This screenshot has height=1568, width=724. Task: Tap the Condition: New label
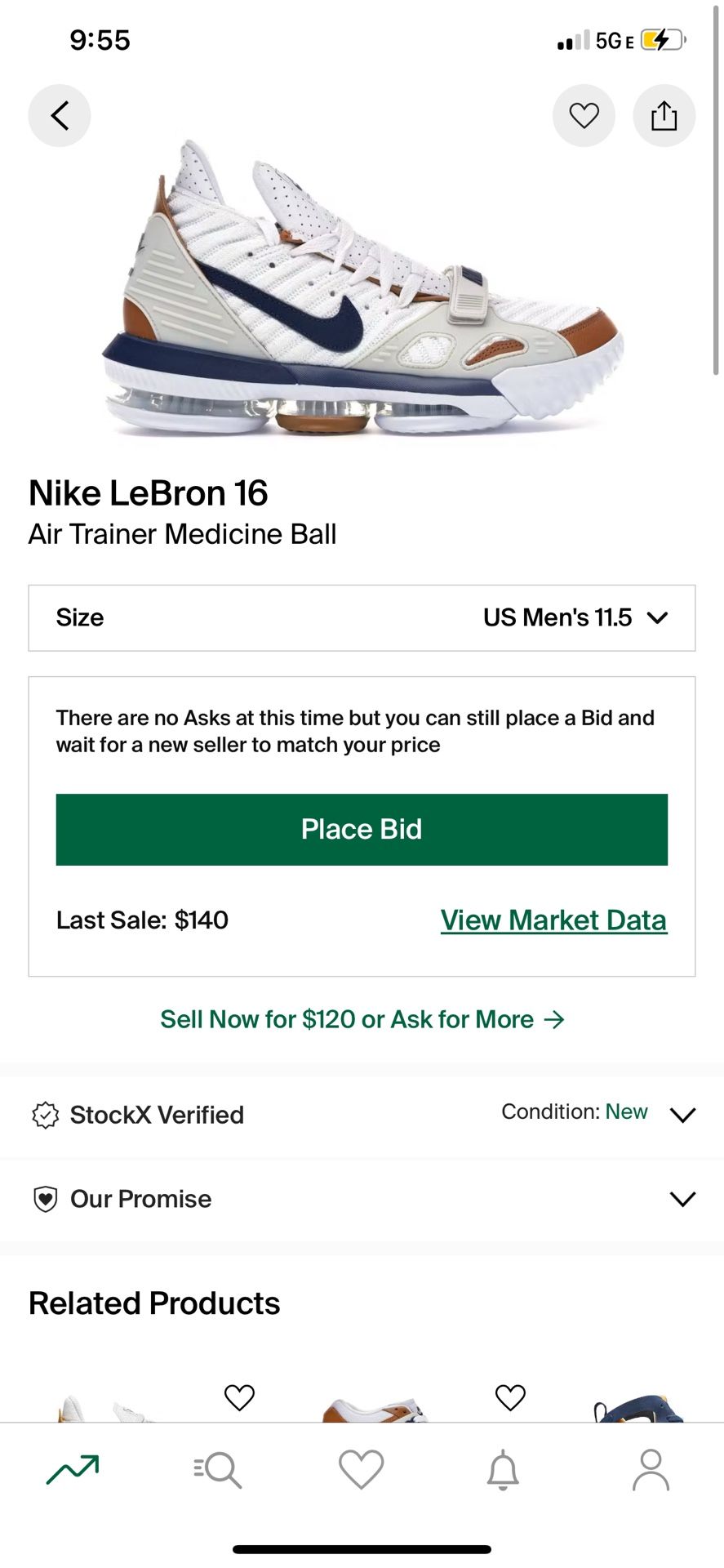[573, 1111]
